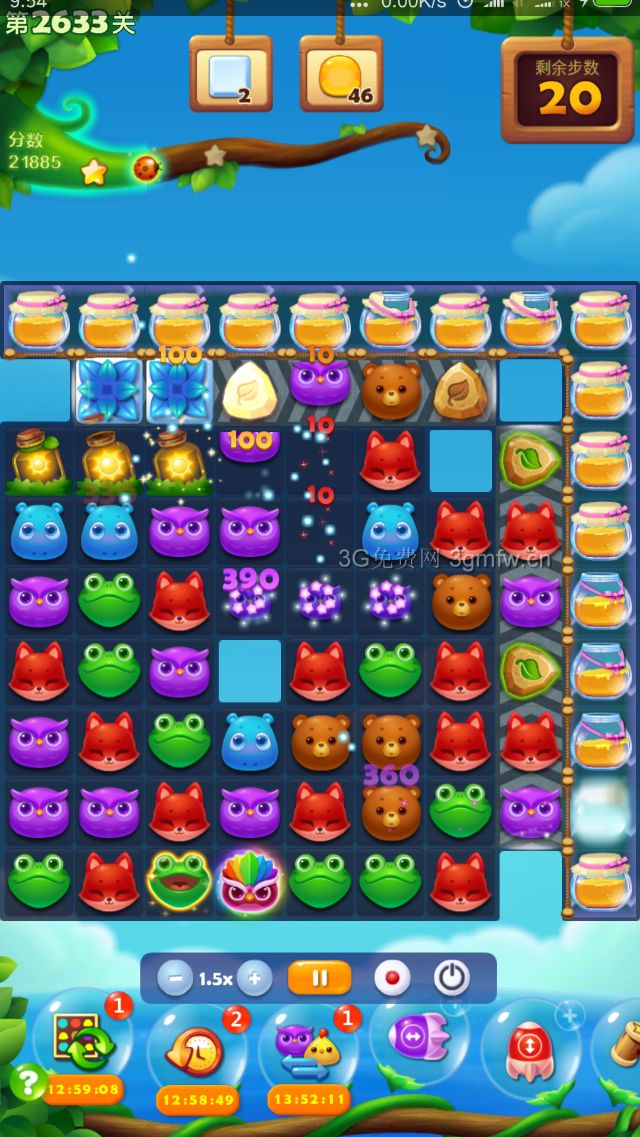Image resolution: width=640 pixels, height=1137 pixels.
Task: Tap the power icon on the overlay toolbar
Action: [451, 978]
